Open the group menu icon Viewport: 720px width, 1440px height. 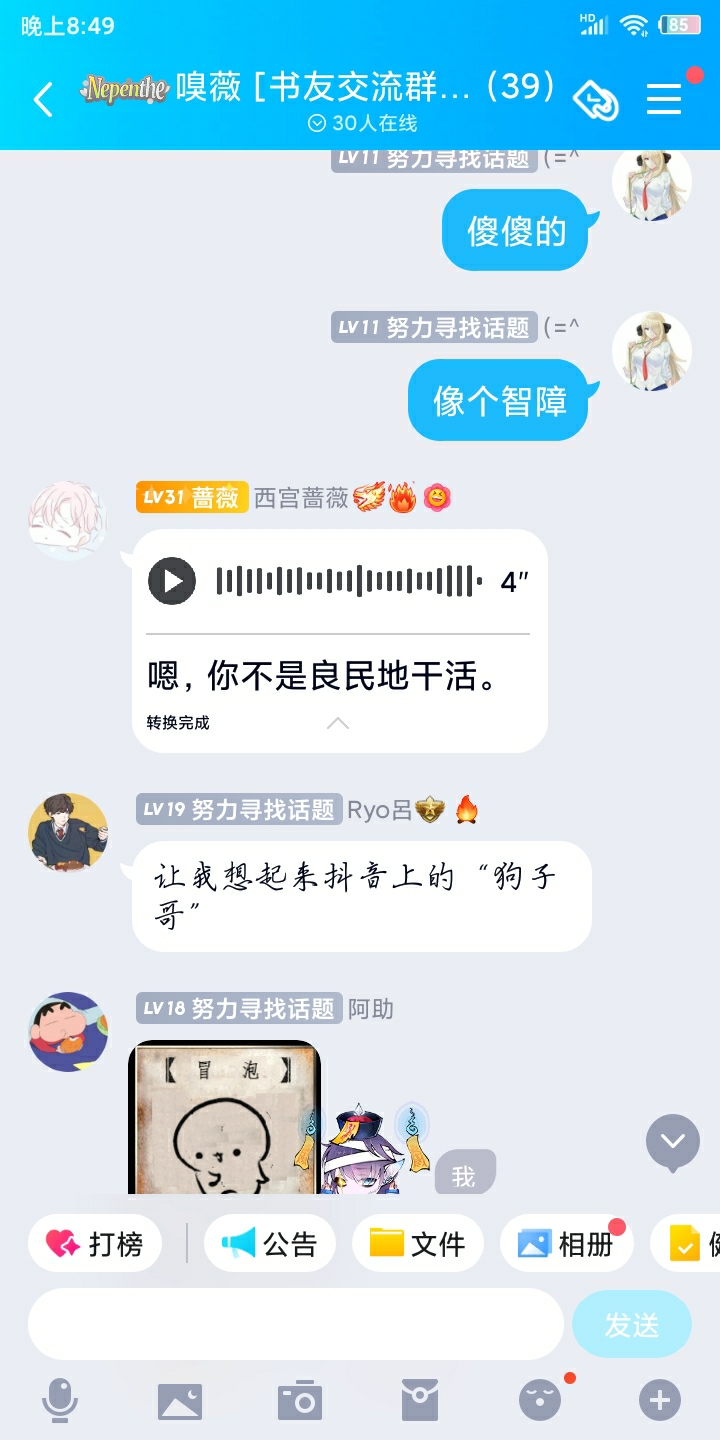[x=664, y=98]
